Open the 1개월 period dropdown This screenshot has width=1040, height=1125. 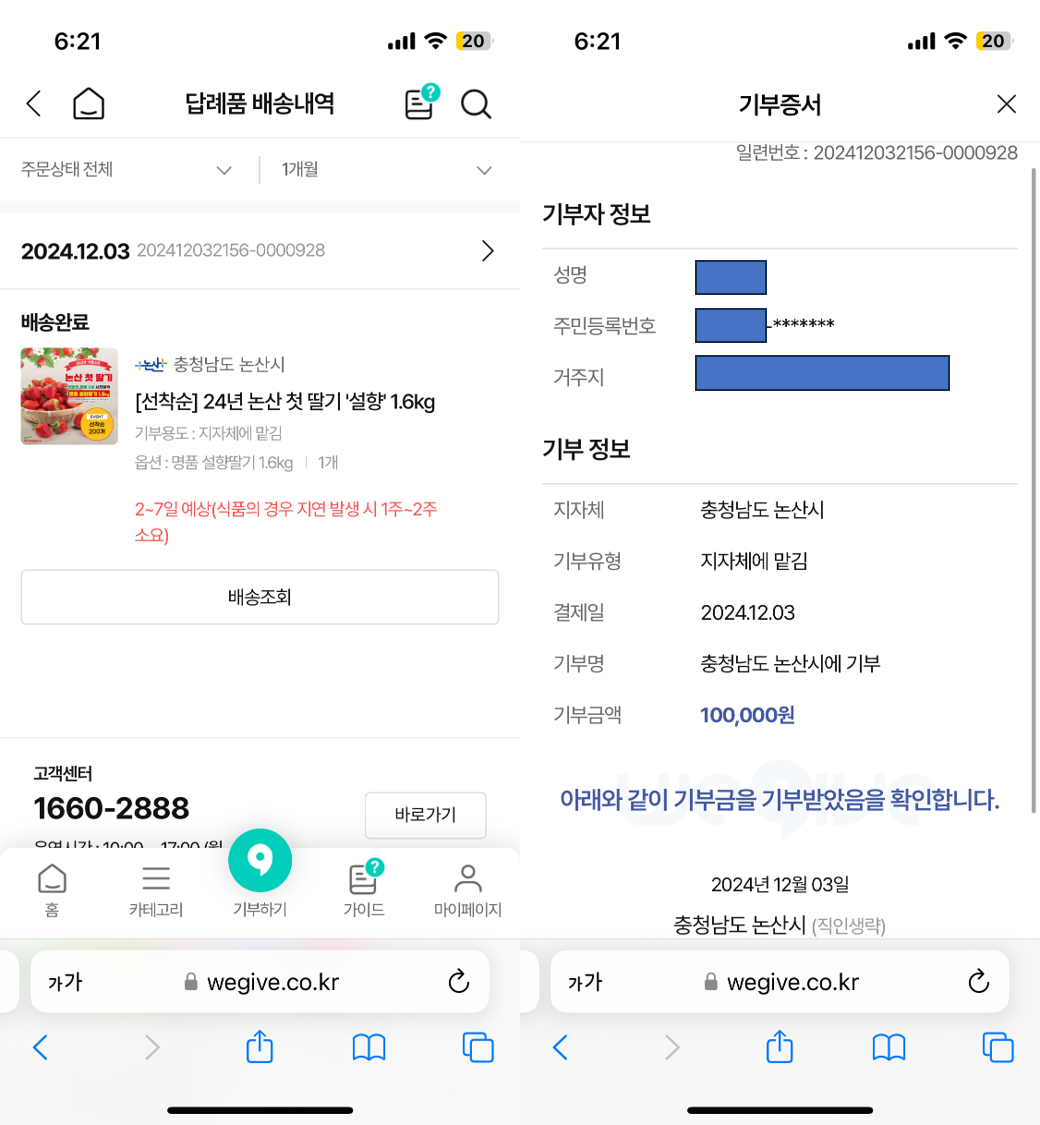point(387,170)
